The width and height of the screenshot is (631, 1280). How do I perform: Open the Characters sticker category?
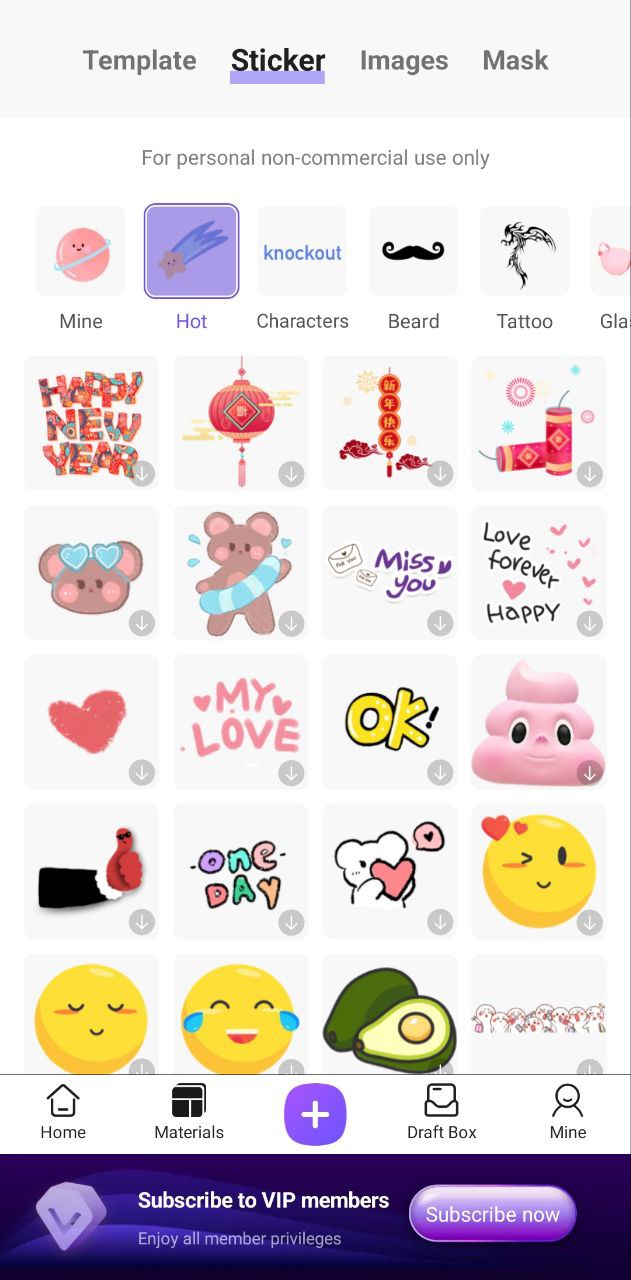(x=302, y=252)
